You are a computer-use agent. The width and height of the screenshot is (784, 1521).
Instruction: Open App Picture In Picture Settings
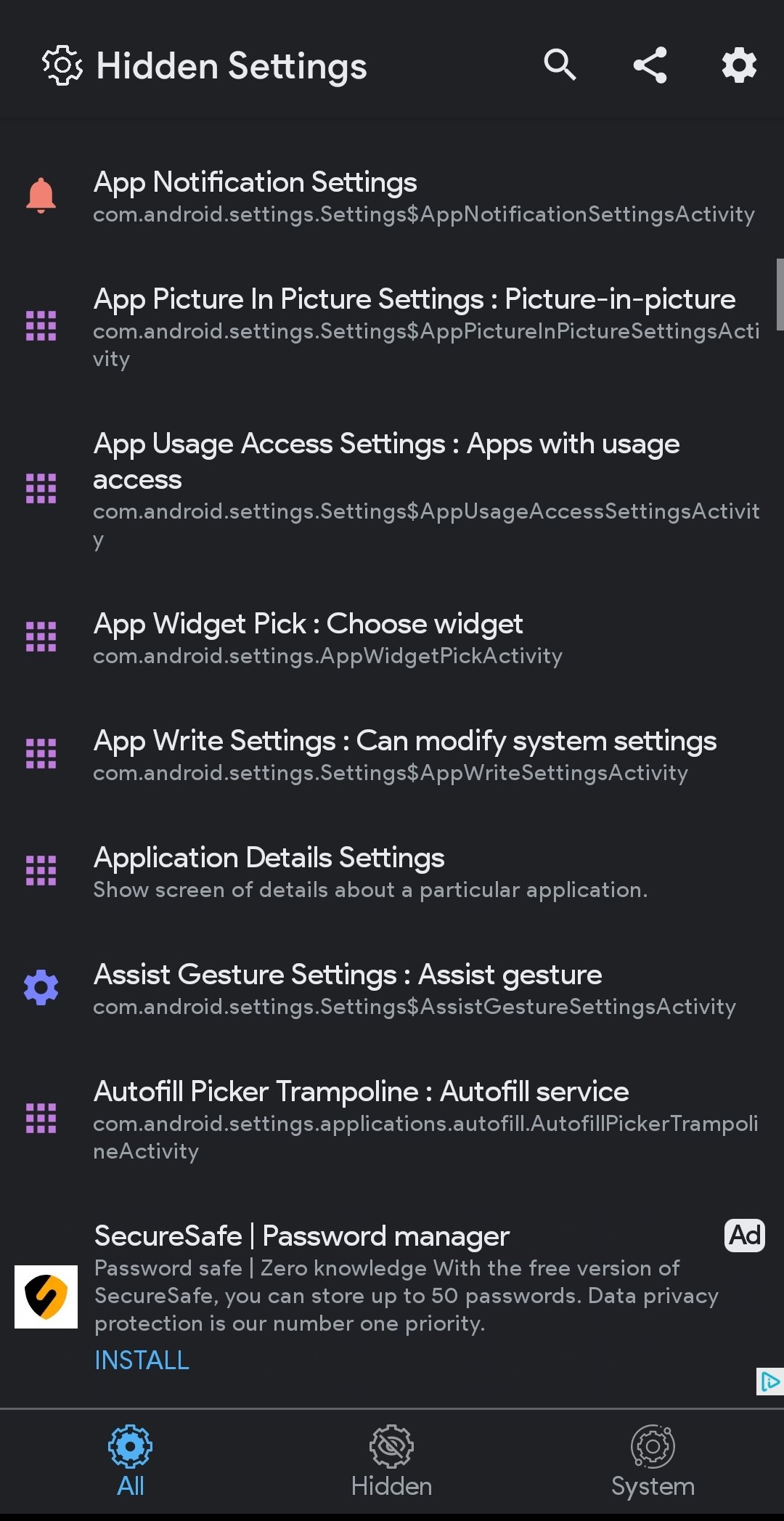[392, 328]
